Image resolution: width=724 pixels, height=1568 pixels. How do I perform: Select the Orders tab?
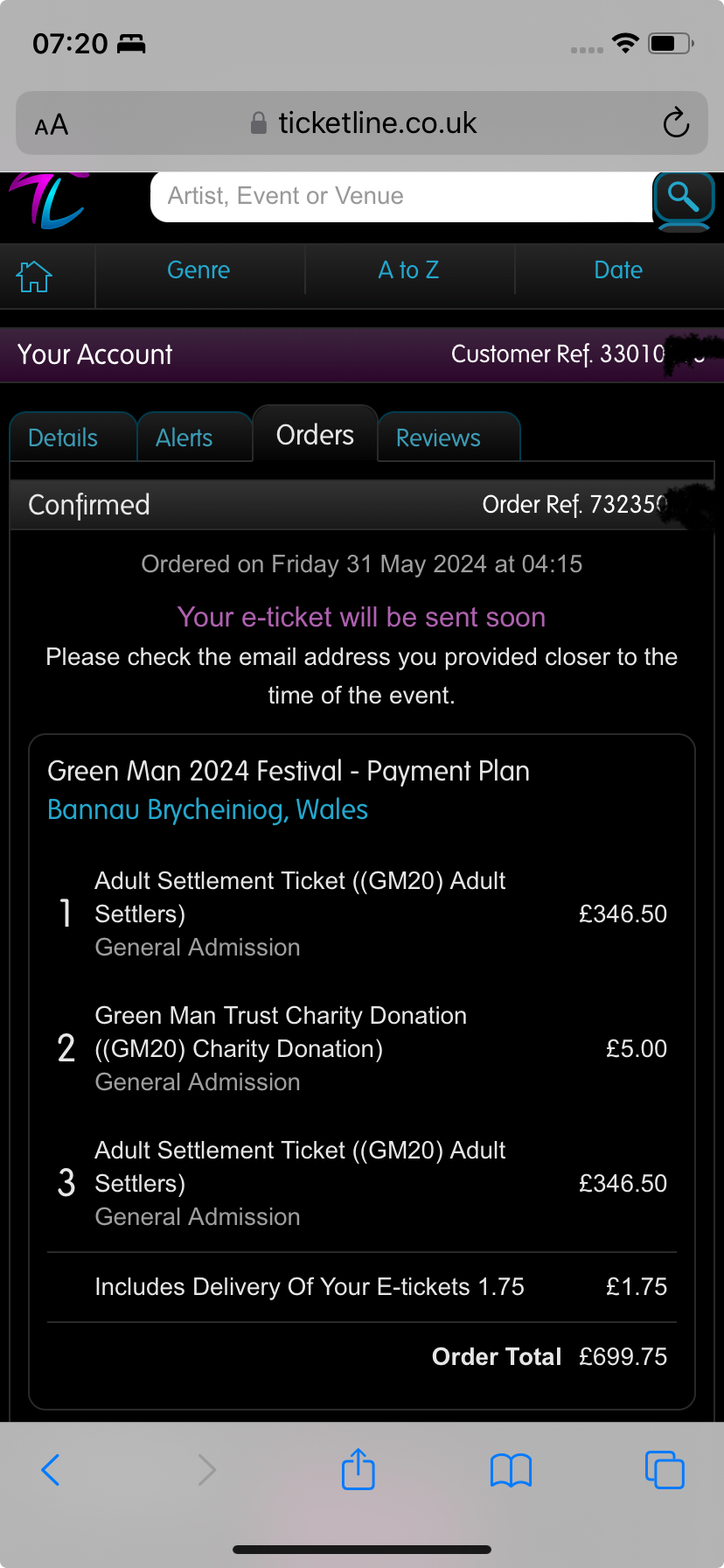point(315,433)
